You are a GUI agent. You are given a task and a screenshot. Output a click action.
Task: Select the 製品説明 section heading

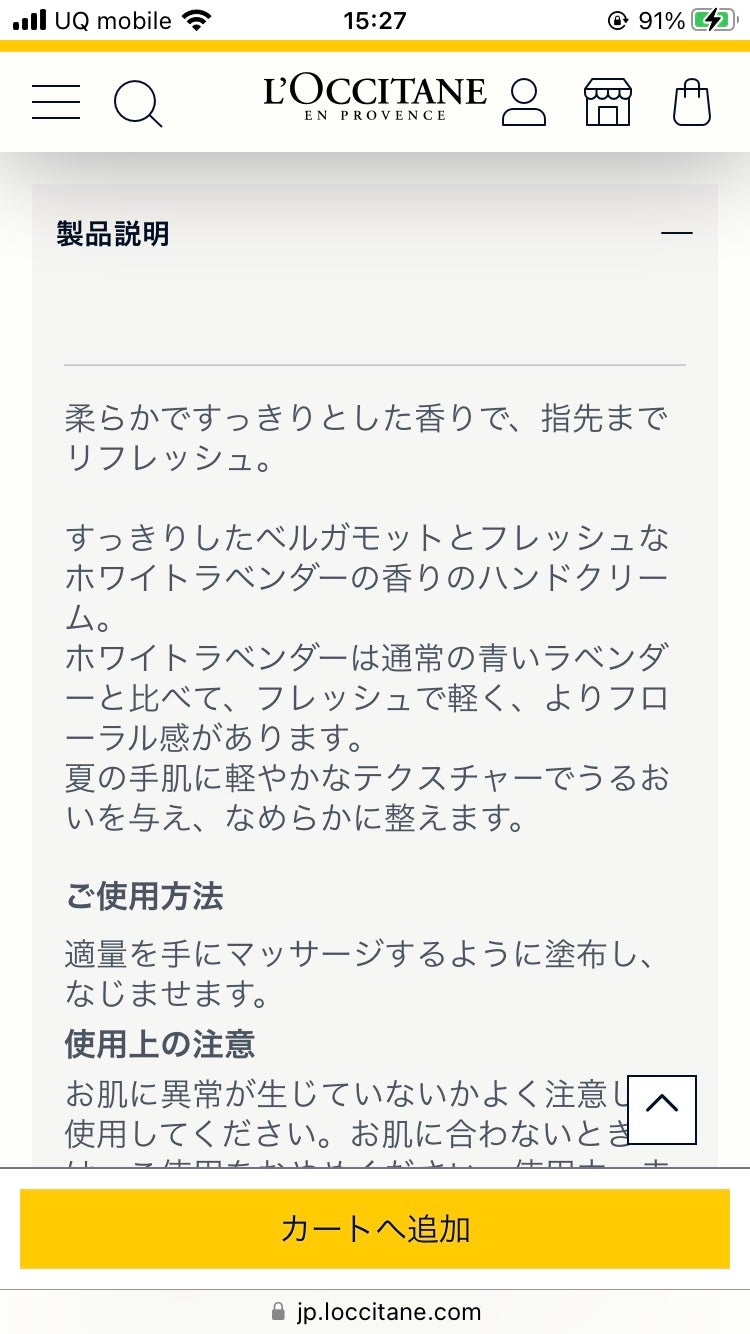click(112, 232)
